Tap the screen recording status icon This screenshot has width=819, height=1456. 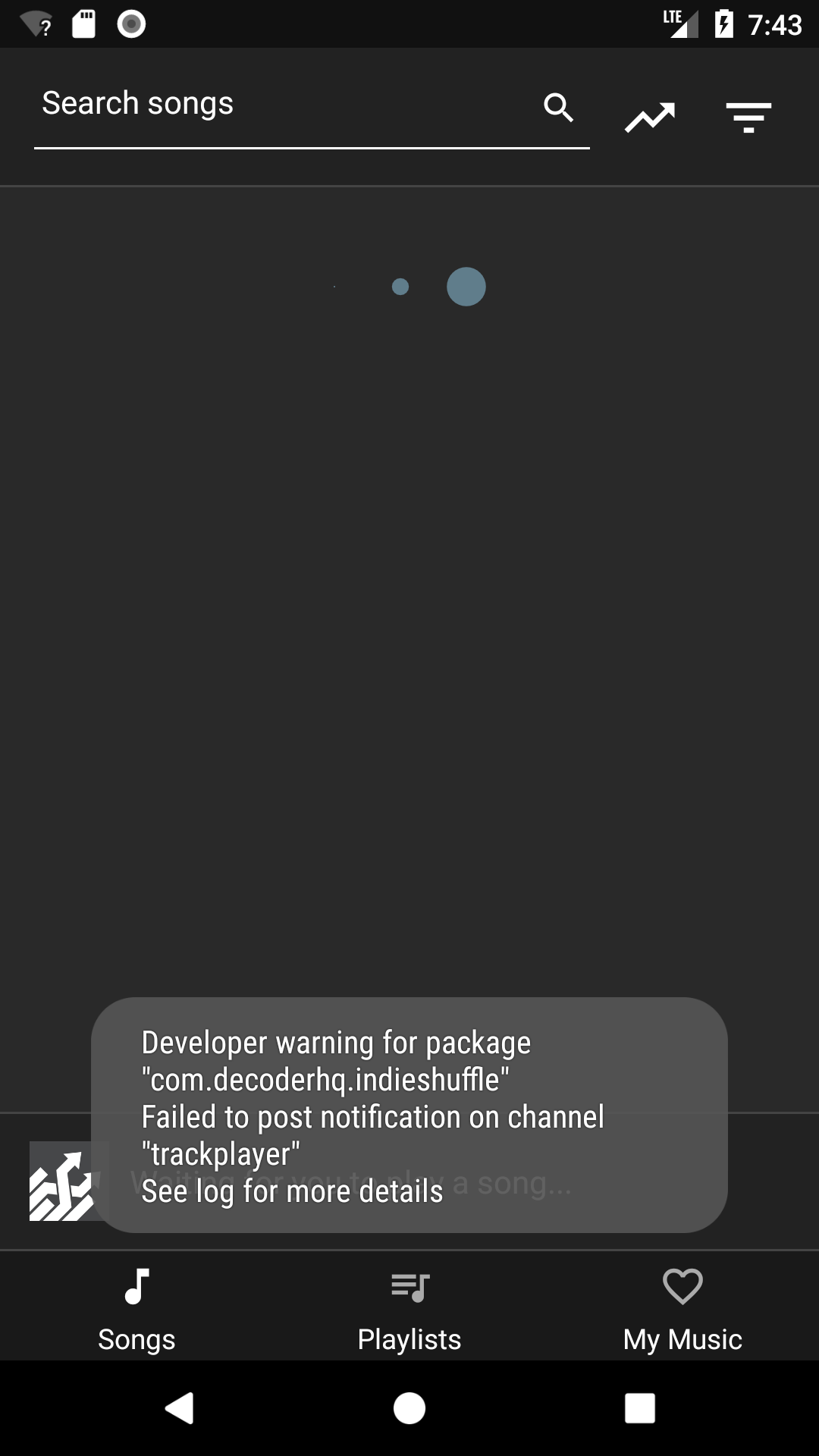click(131, 24)
